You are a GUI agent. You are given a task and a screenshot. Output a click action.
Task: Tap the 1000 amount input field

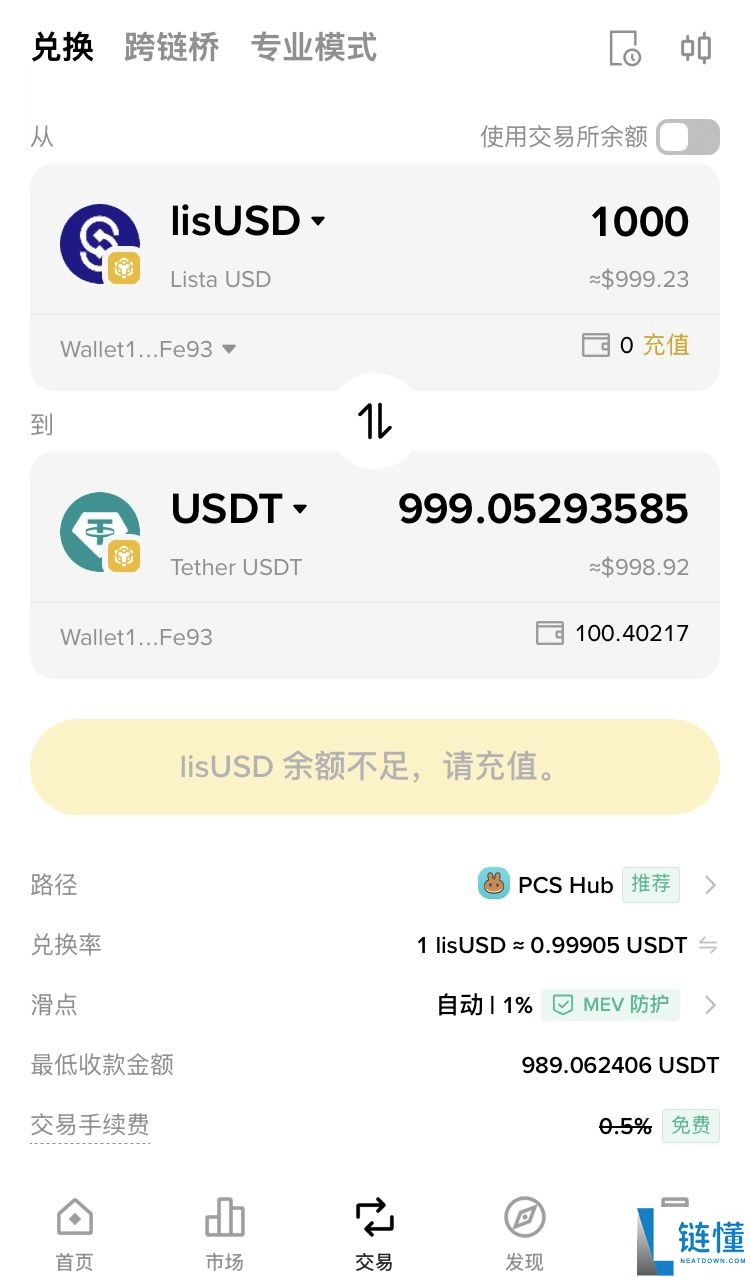[x=638, y=222]
